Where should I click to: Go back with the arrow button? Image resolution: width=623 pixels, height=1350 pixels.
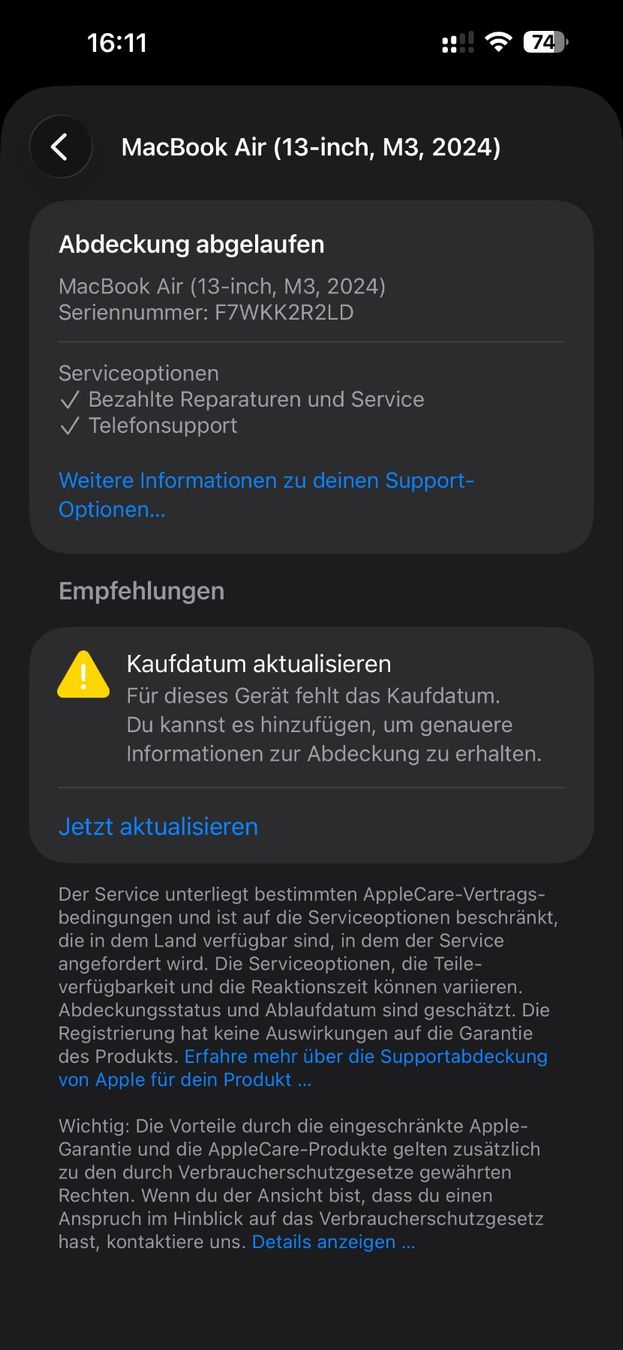[60, 148]
